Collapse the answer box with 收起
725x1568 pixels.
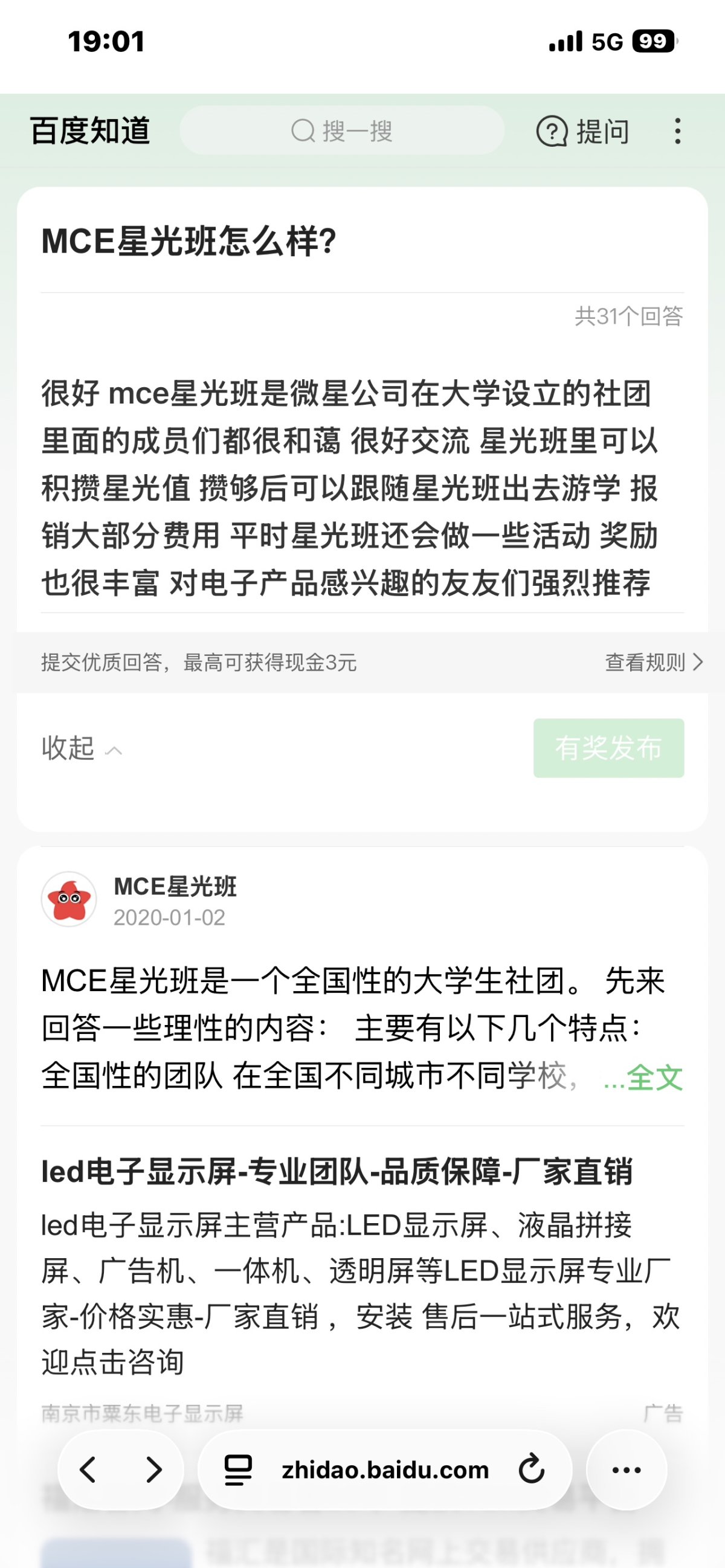coord(81,748)
